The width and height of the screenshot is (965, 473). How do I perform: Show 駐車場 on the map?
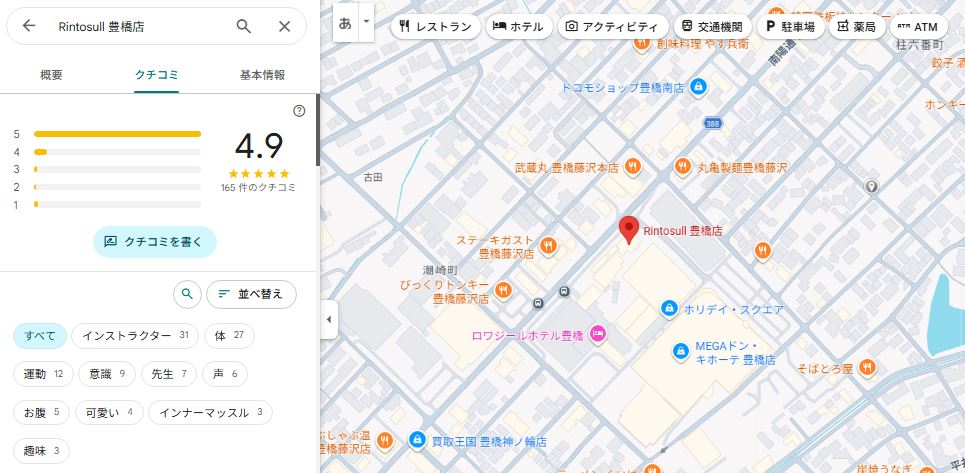(790, 27)
